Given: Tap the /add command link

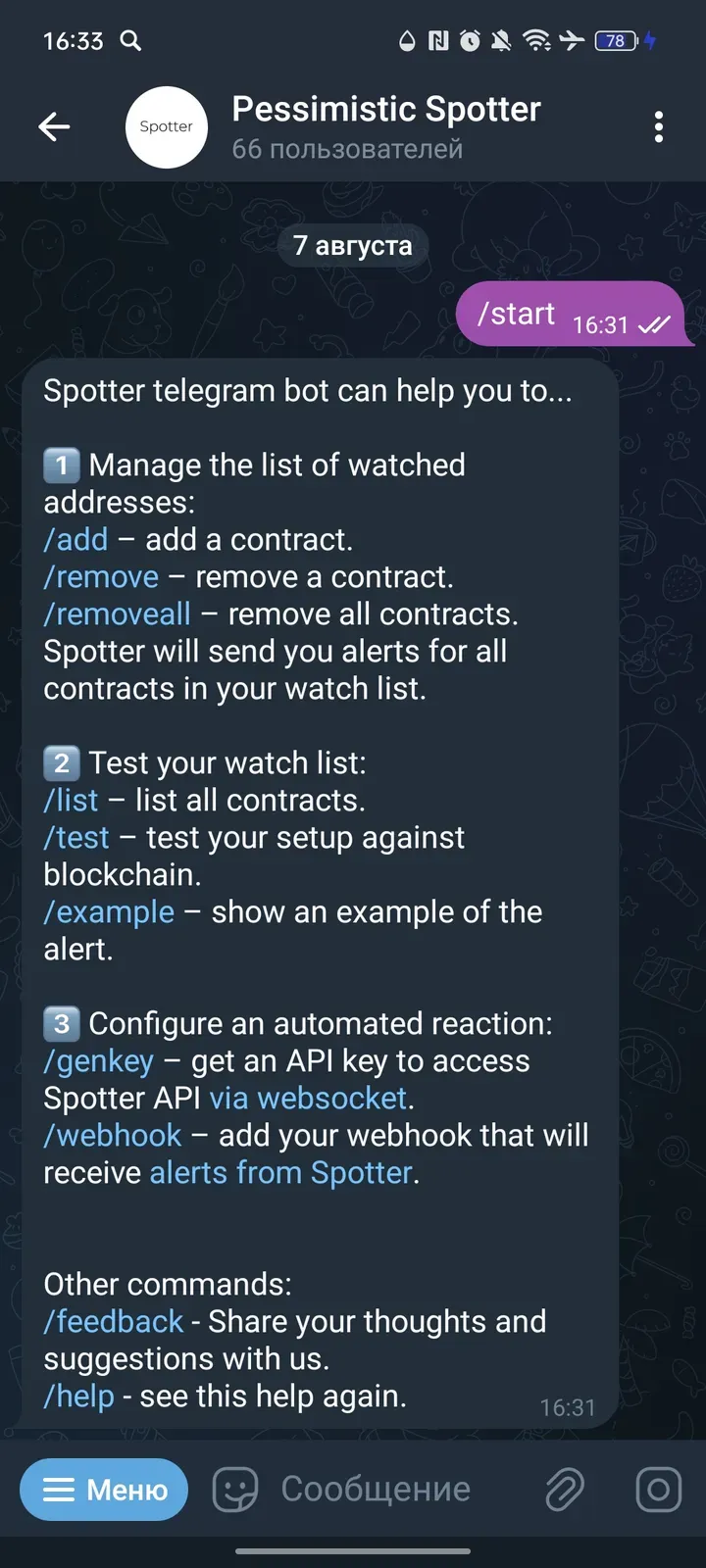Looking at the screenshot, I should coord(76,540).
